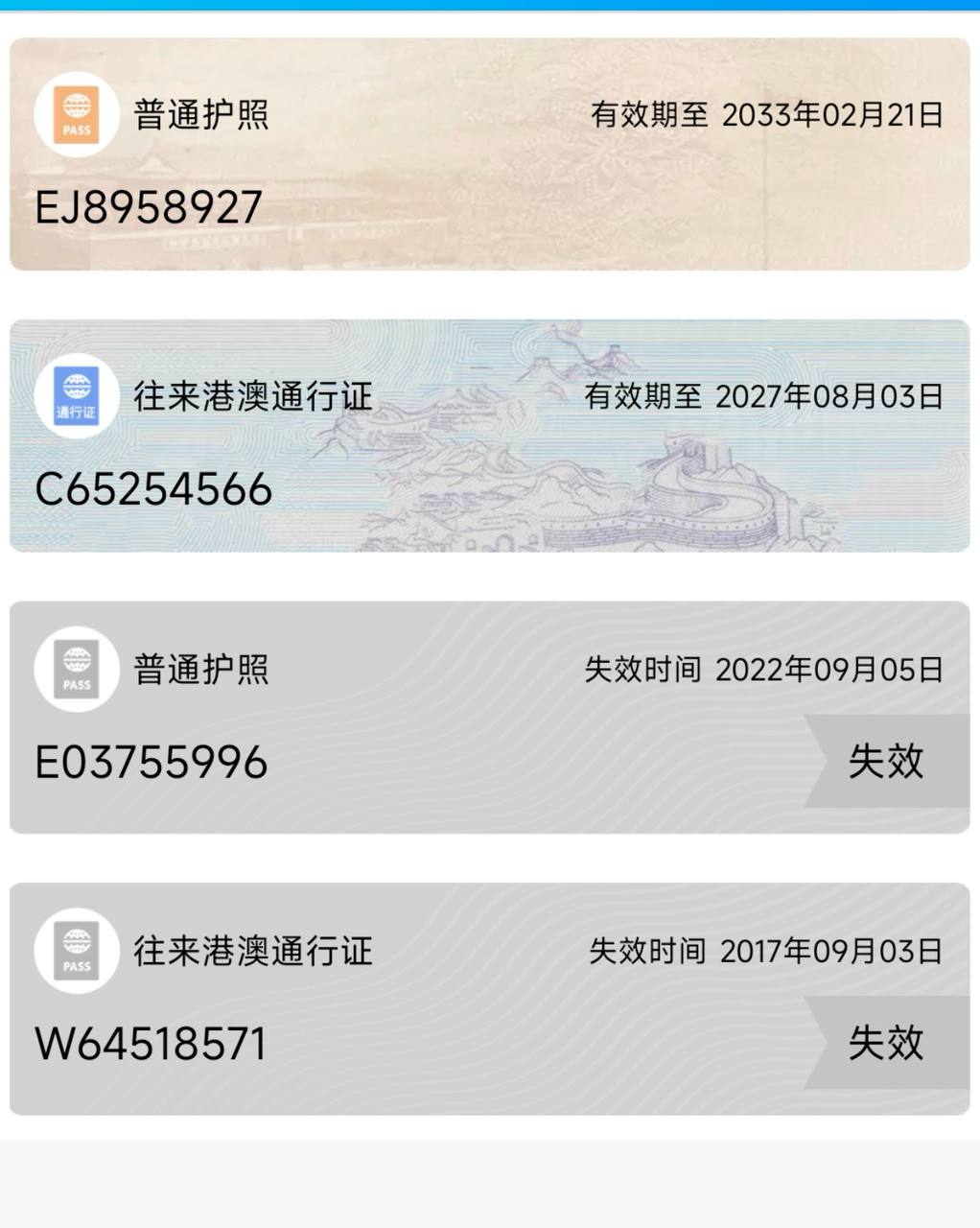The image size is (980, 1228).
Task: Open the 普通护照 card EJ8958927
Action: pos(489,154)
